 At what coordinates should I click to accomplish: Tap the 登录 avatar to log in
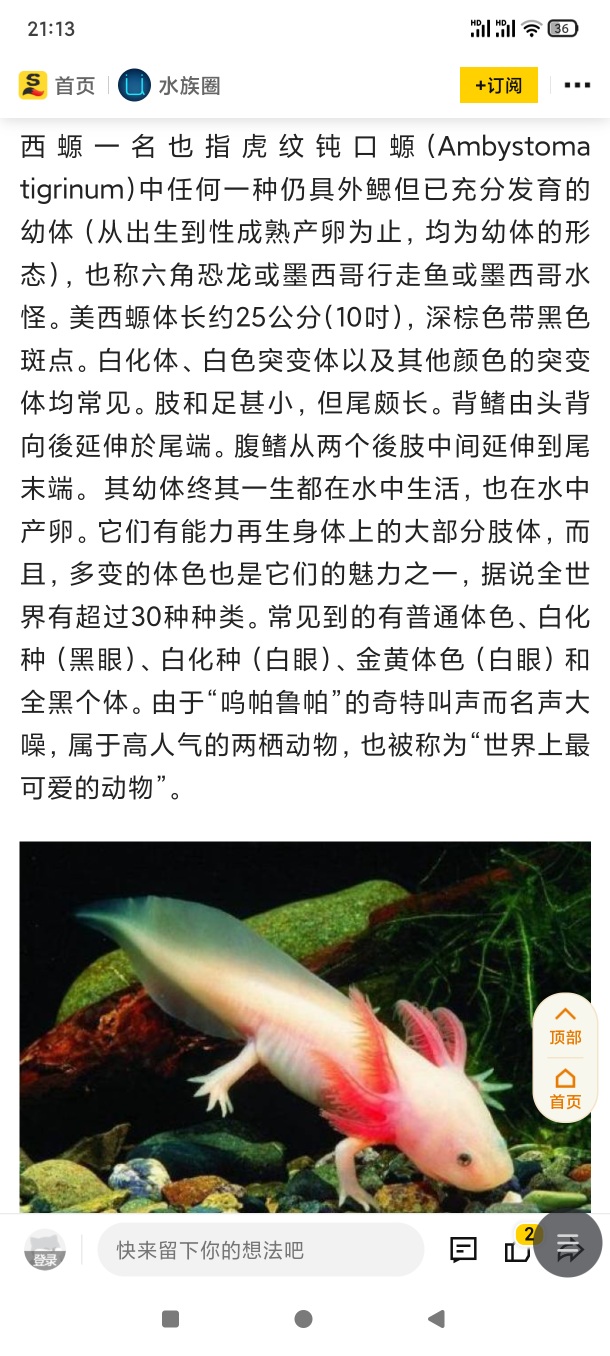45,1249
